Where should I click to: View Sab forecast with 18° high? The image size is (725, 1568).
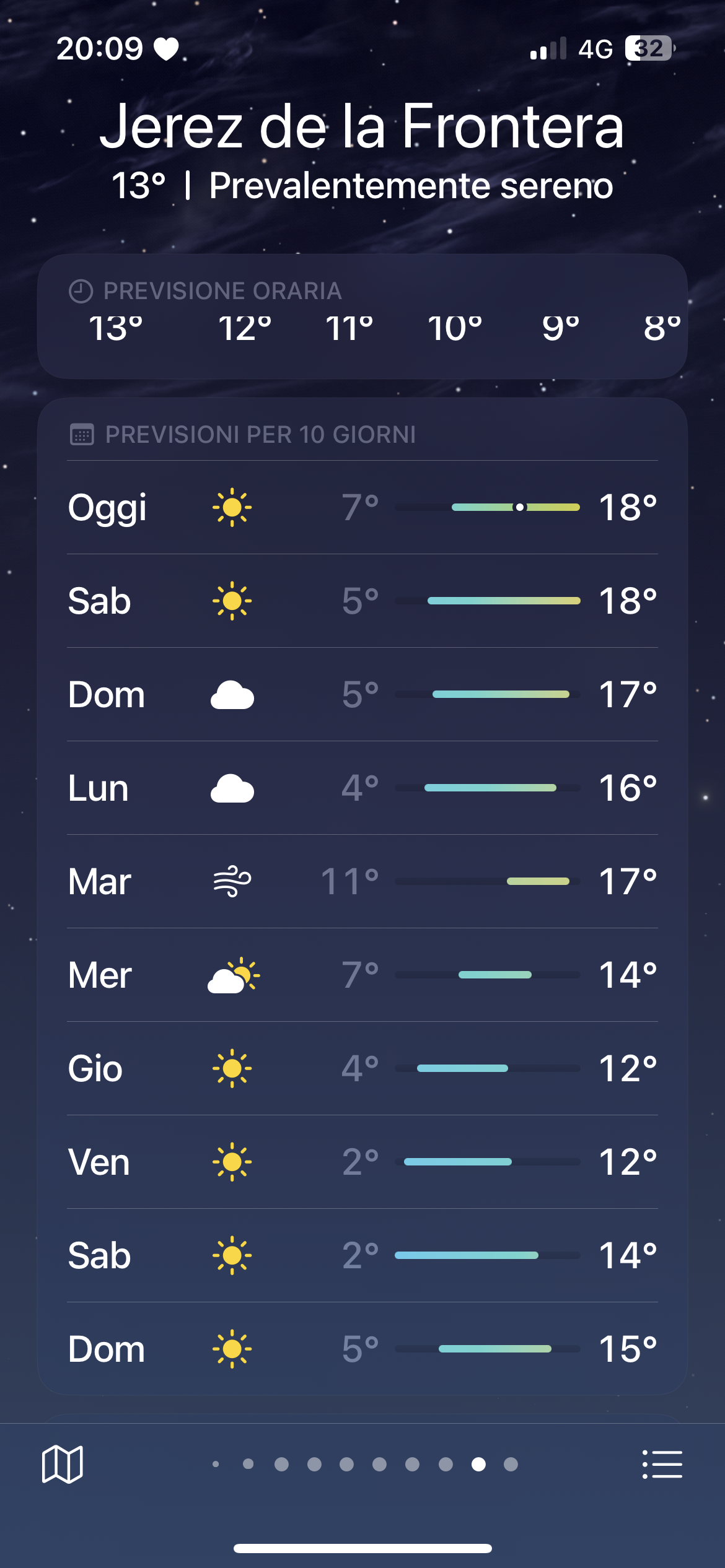[362, 601]
